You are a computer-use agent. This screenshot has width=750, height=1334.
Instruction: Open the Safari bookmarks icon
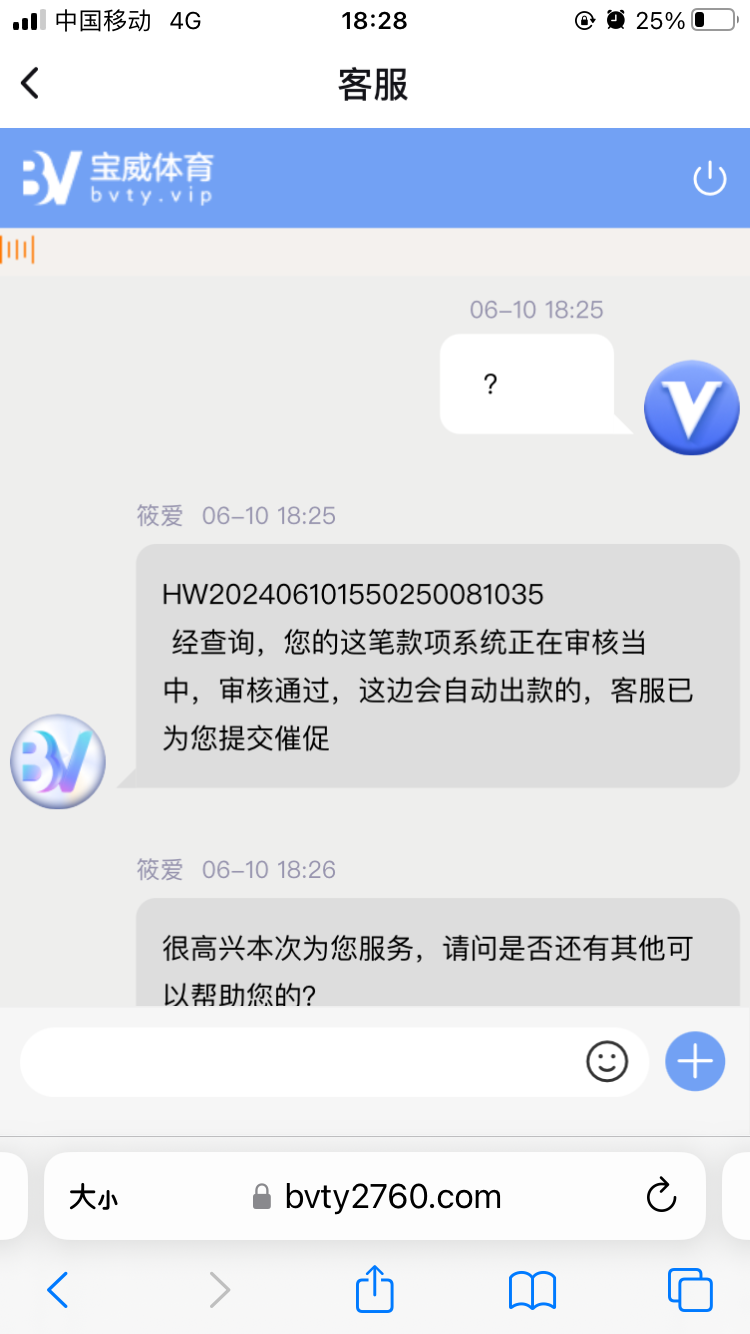pos(531,1290)
